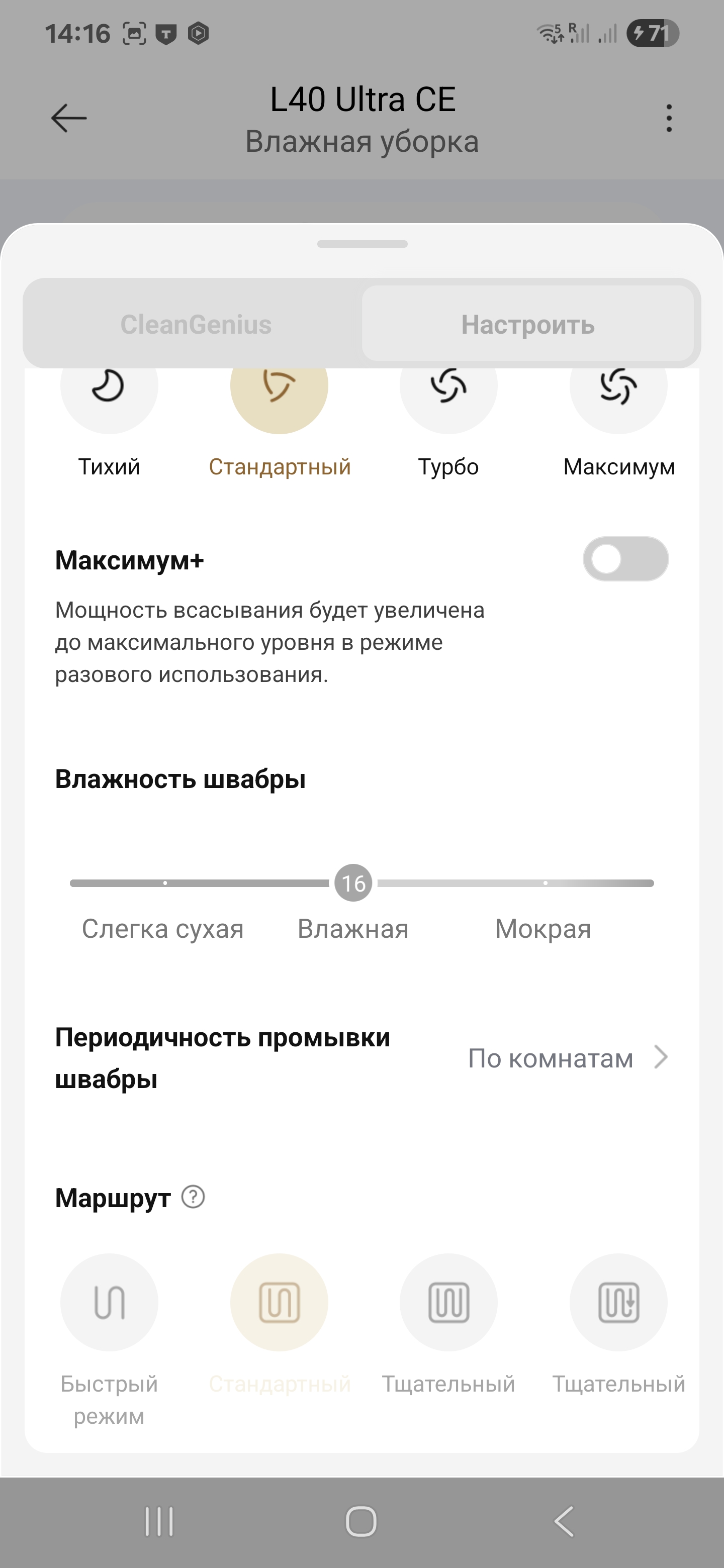Screen dimensions: 724x1568
Task: Switch to the Настроить tab
Action: click(527, 325)
